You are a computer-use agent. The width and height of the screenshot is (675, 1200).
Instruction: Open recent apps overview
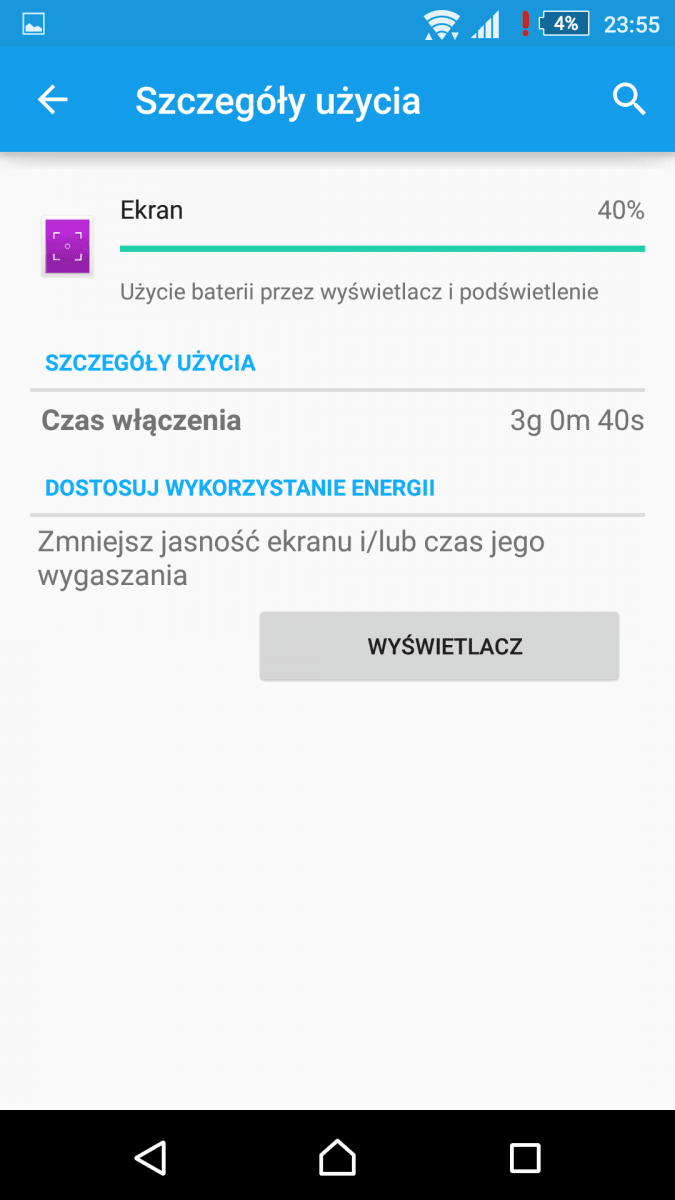[x=524, y=1157]
